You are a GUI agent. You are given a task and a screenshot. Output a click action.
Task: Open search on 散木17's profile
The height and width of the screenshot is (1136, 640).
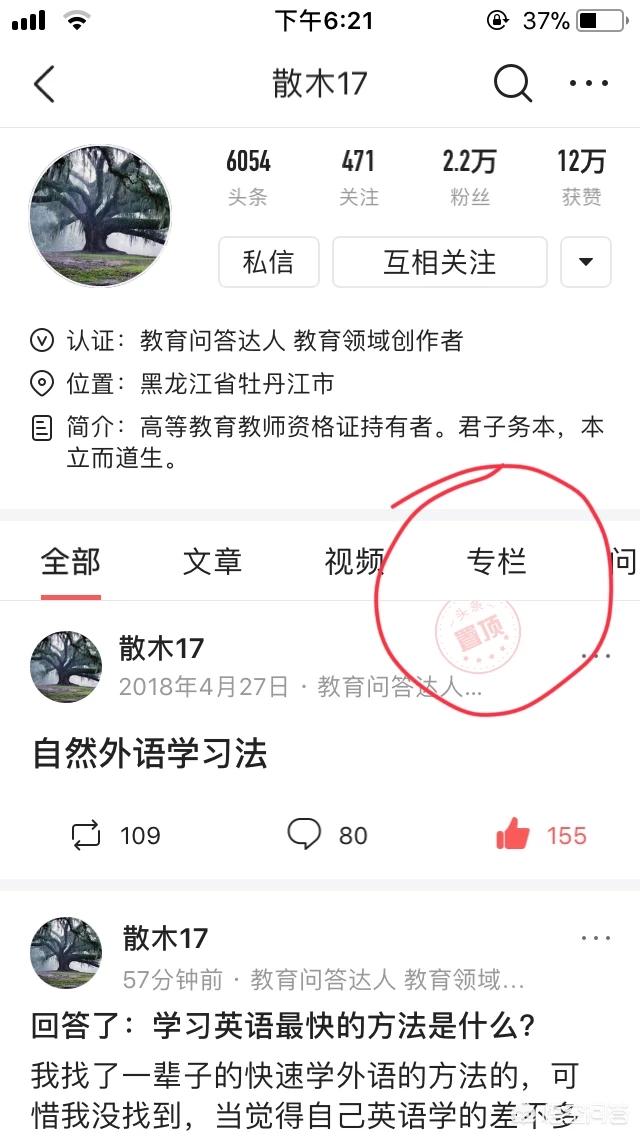pos(512,84)
